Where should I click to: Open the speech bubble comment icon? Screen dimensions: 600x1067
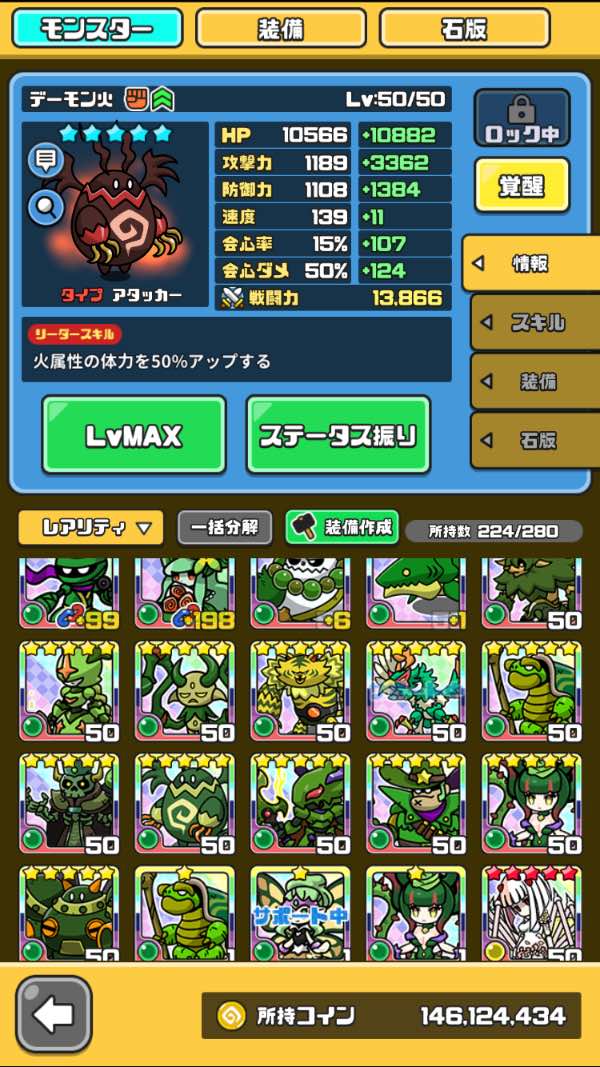coord(46,159)
